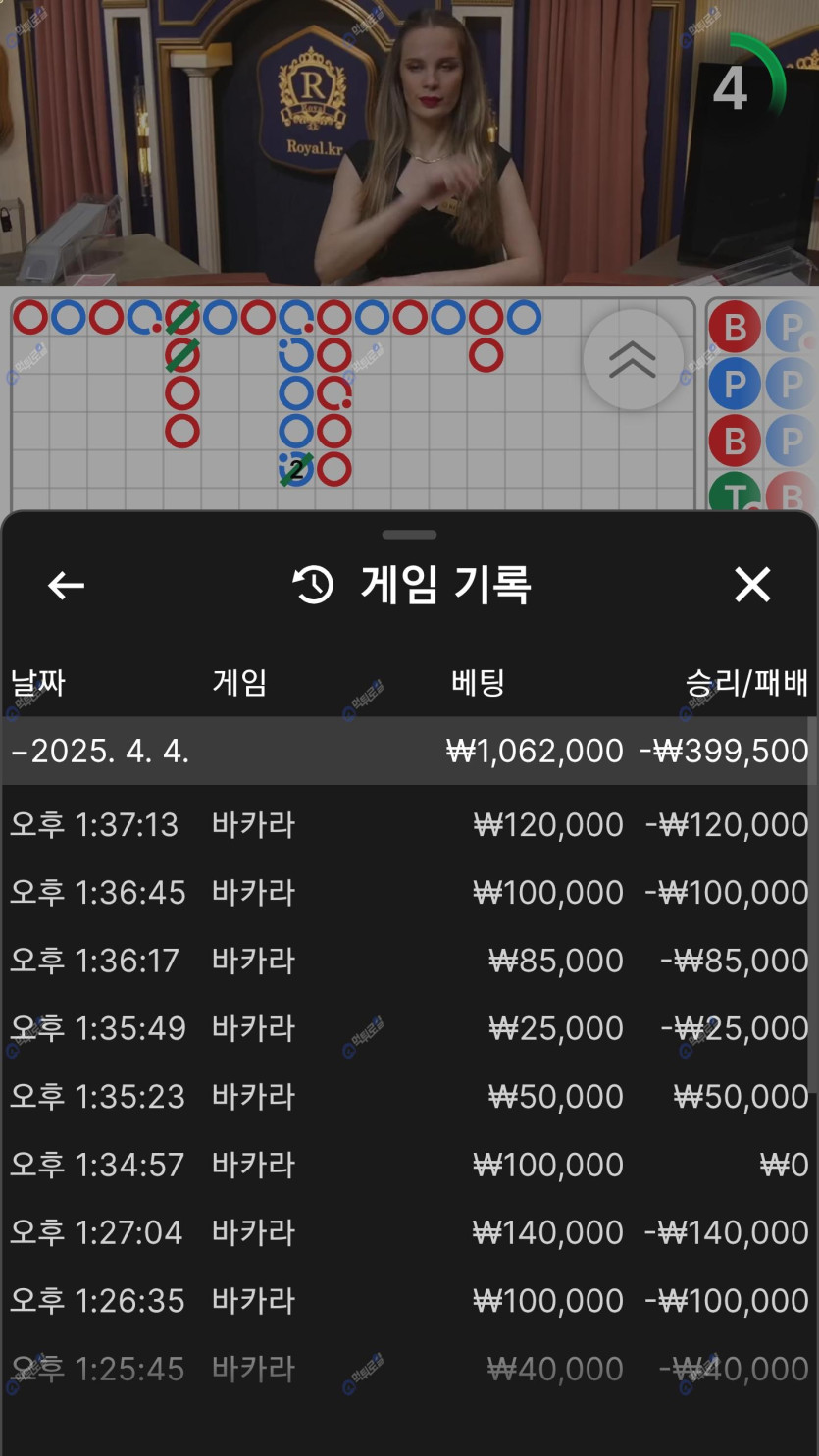Select the 오후 1:34:57 ₩0 round
The height and width of the screenshot is (1456, 819).
(x=407, y=1165)
